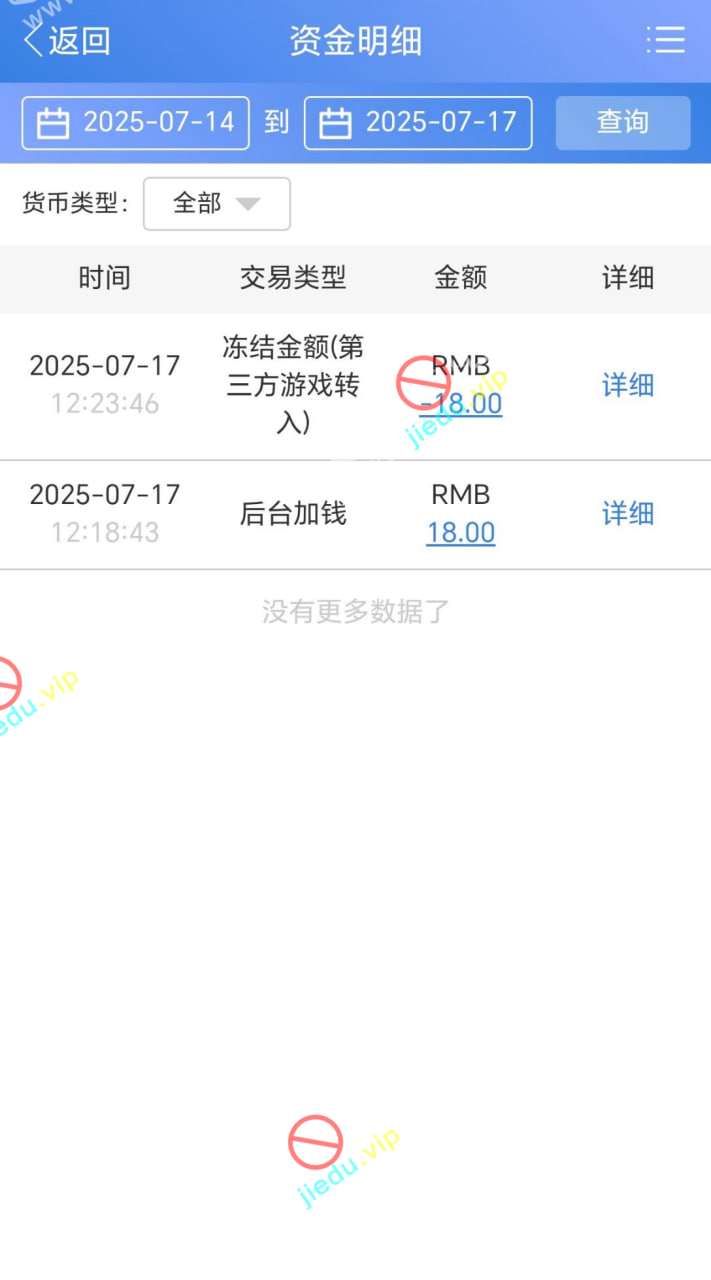Open 详细 for the 后台加钱 transaction

627,514
